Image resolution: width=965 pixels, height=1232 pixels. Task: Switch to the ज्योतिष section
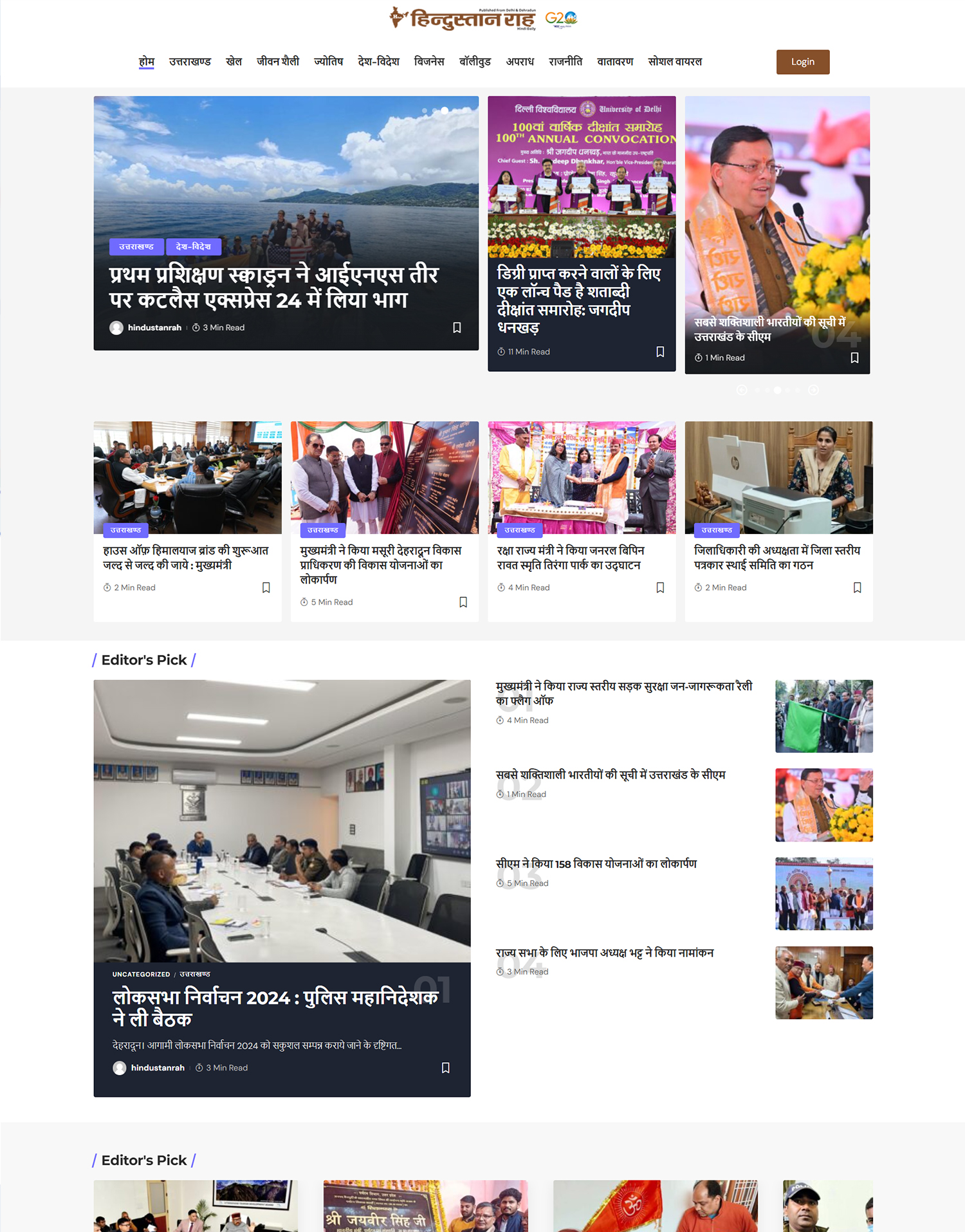tap(328, 62)
